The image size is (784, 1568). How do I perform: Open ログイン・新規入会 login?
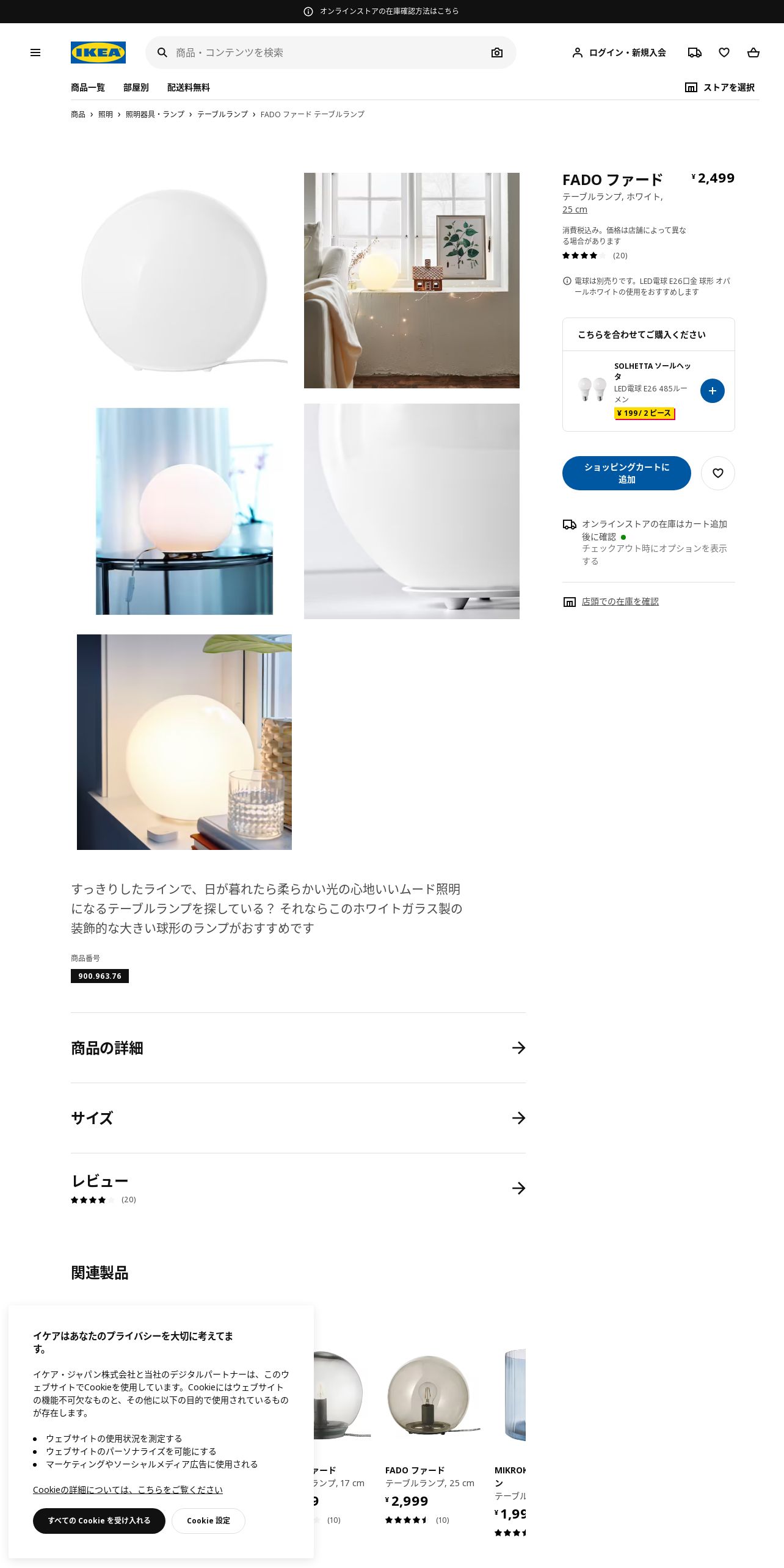coord(619,53)
